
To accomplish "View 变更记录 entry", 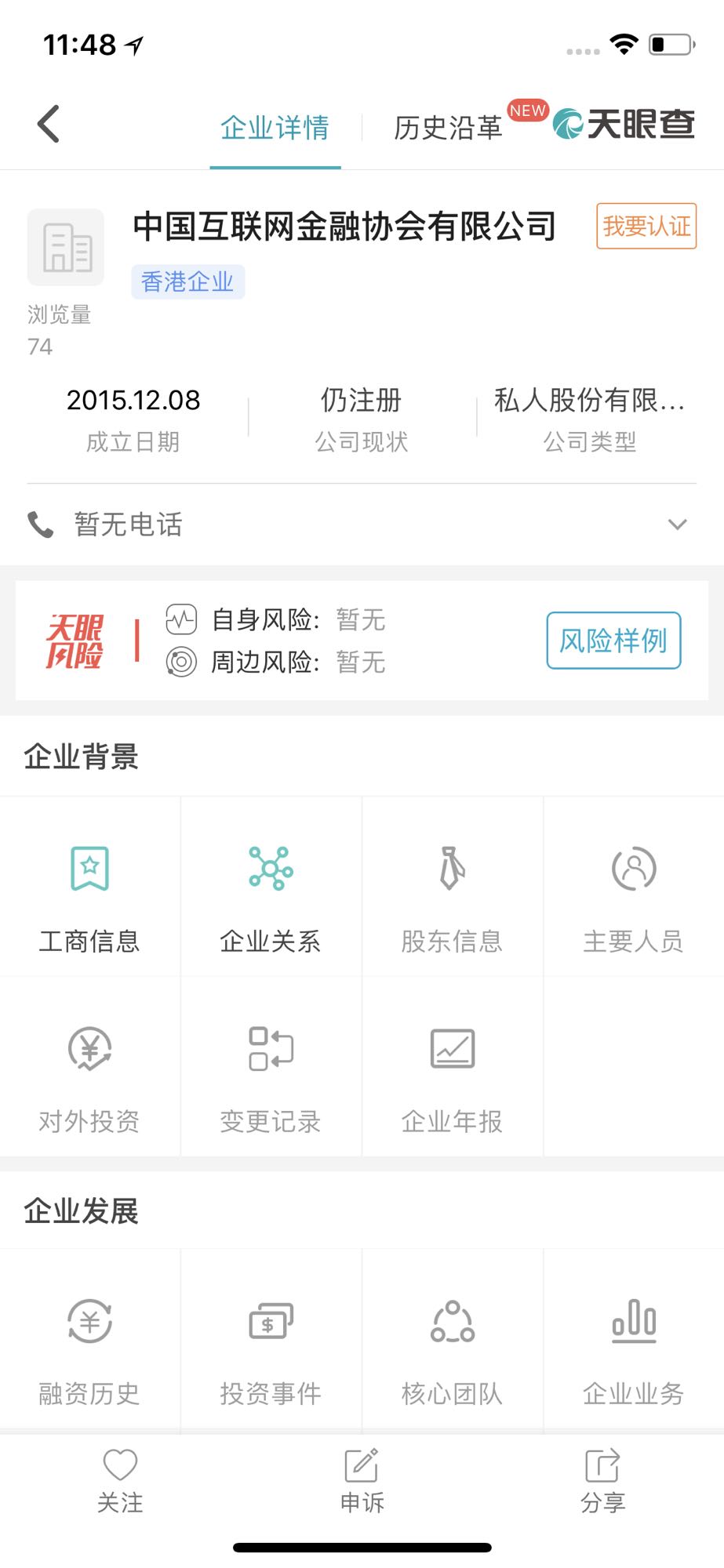I will (271, 1078).
